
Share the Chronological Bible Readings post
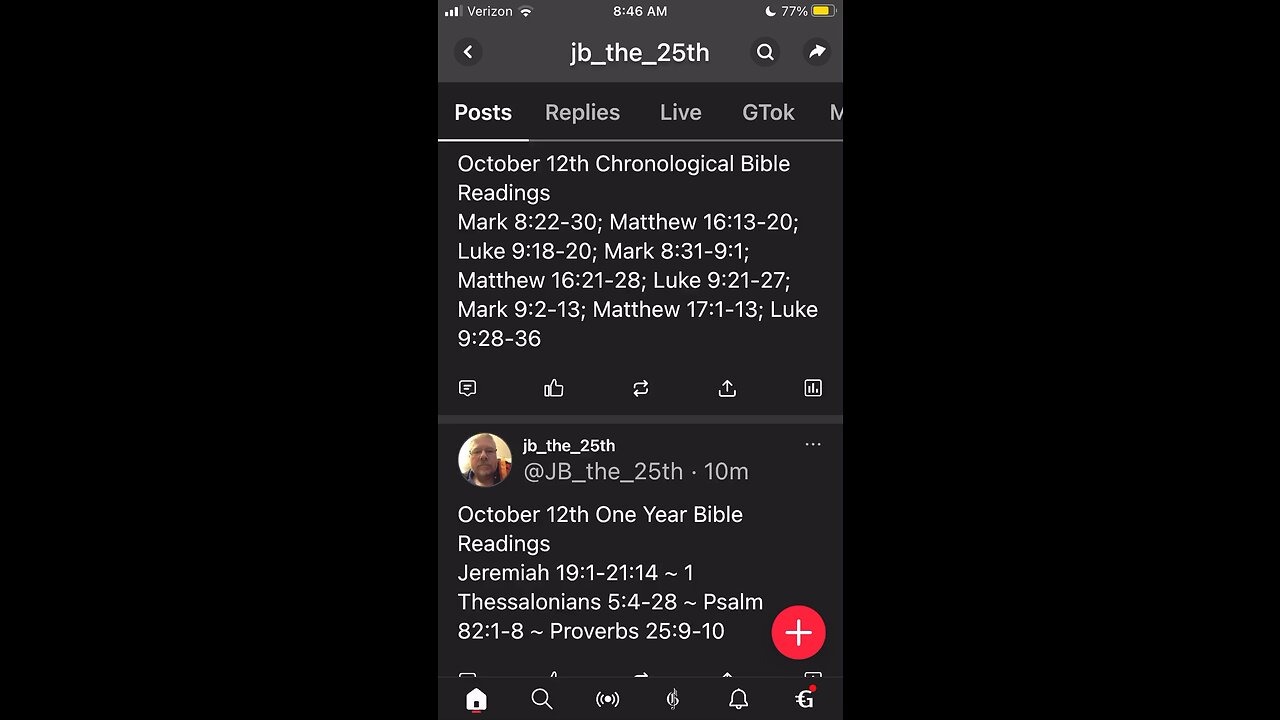pos(727,388)
